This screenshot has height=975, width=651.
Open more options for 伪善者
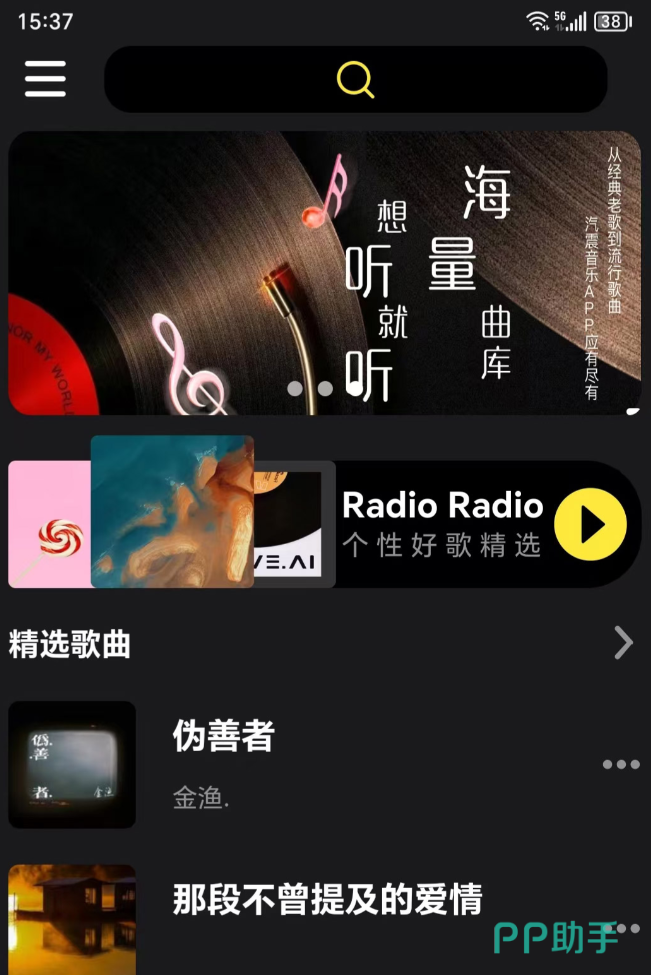coord(620,765)
